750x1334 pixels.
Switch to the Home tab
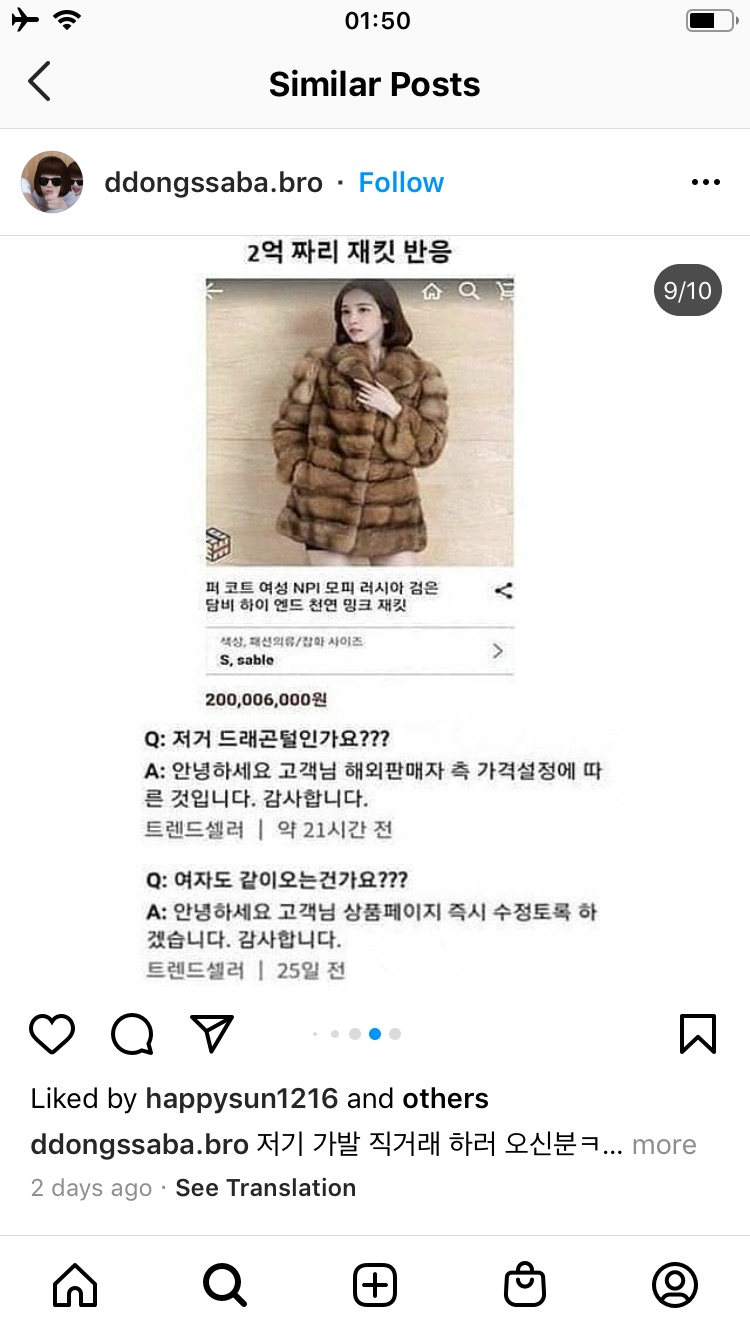pos(75,1285)
